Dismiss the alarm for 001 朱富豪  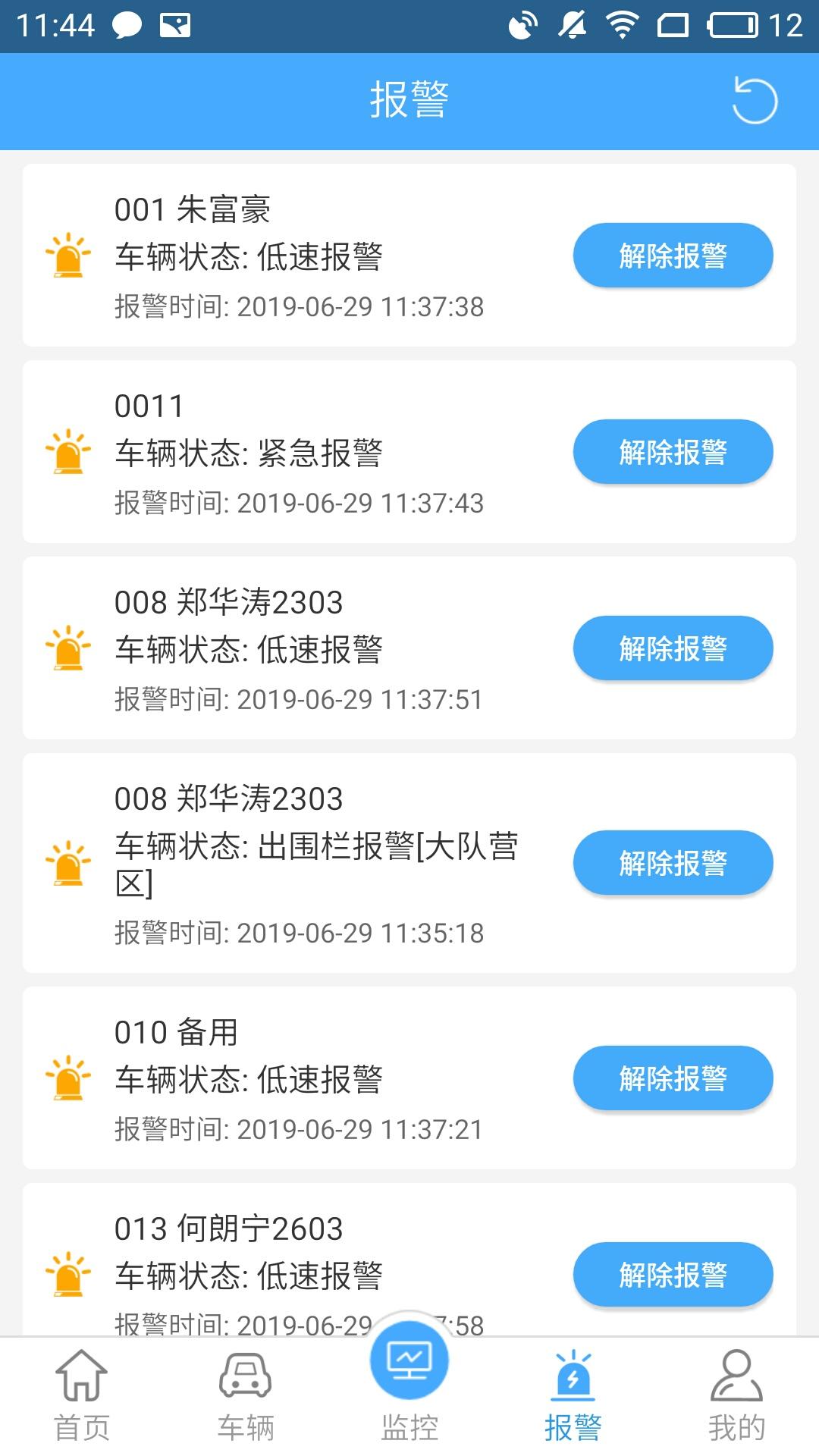(x=672, y=256)
